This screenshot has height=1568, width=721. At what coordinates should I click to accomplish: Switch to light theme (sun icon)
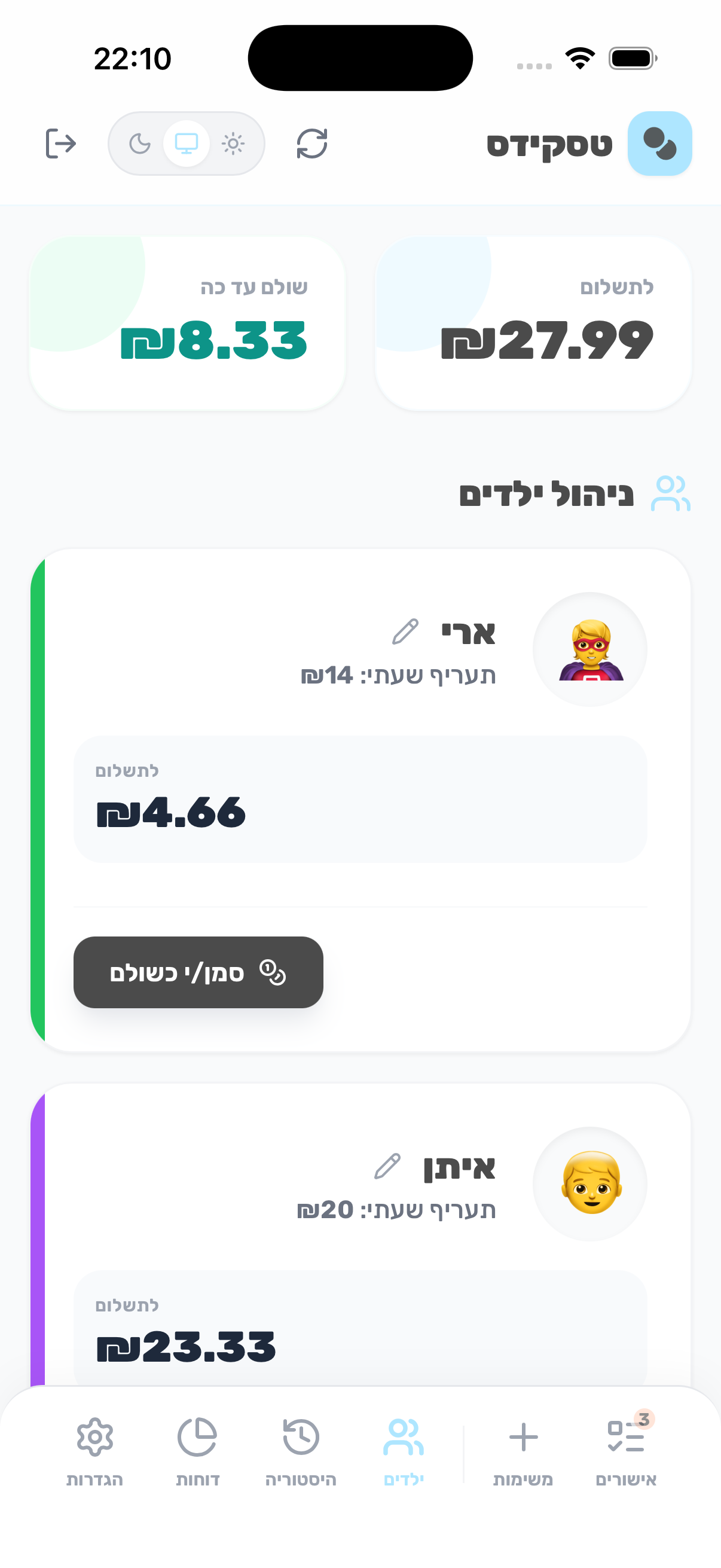tap(233, 144)
